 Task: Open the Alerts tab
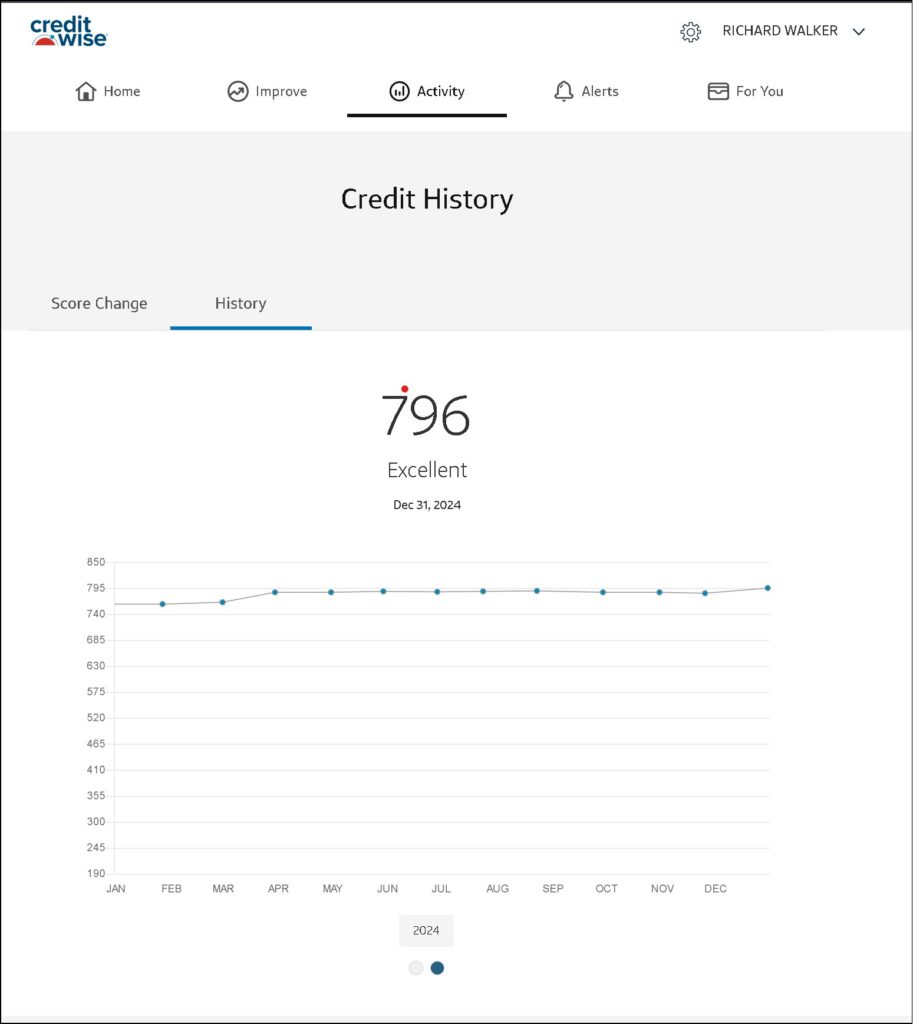click(x=586, y=91)
